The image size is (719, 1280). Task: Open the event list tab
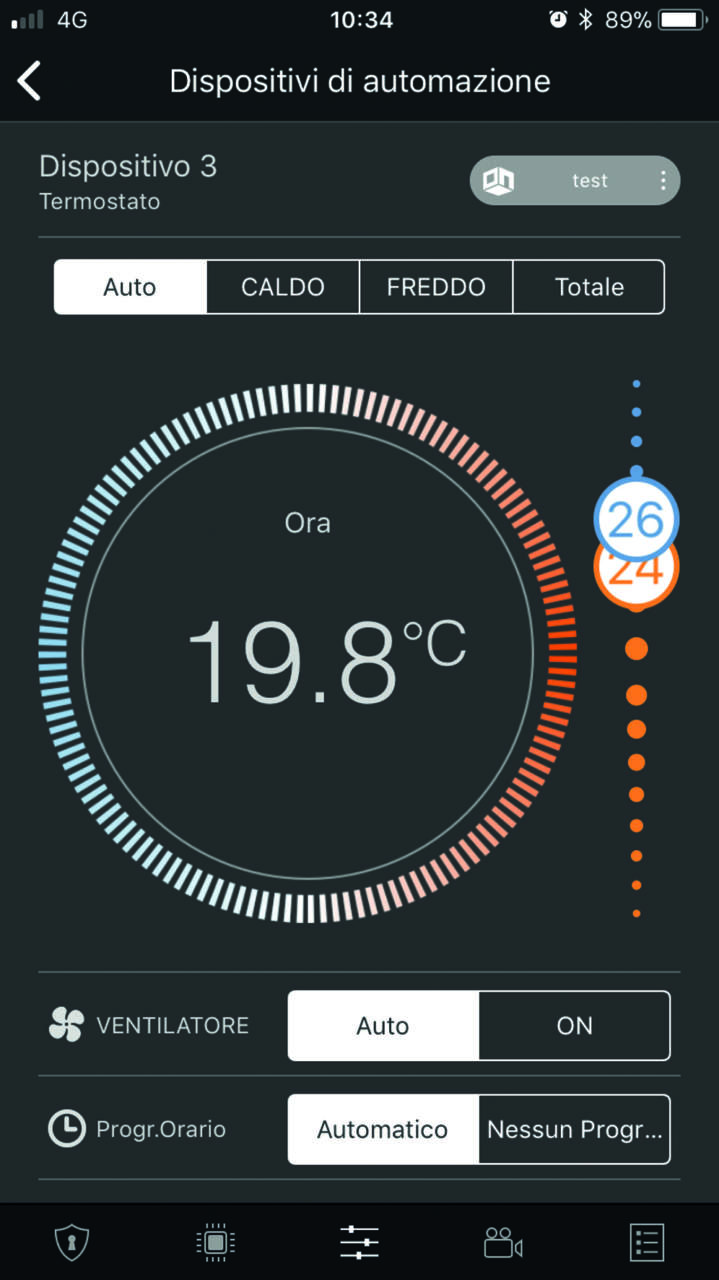(647, 1243)
